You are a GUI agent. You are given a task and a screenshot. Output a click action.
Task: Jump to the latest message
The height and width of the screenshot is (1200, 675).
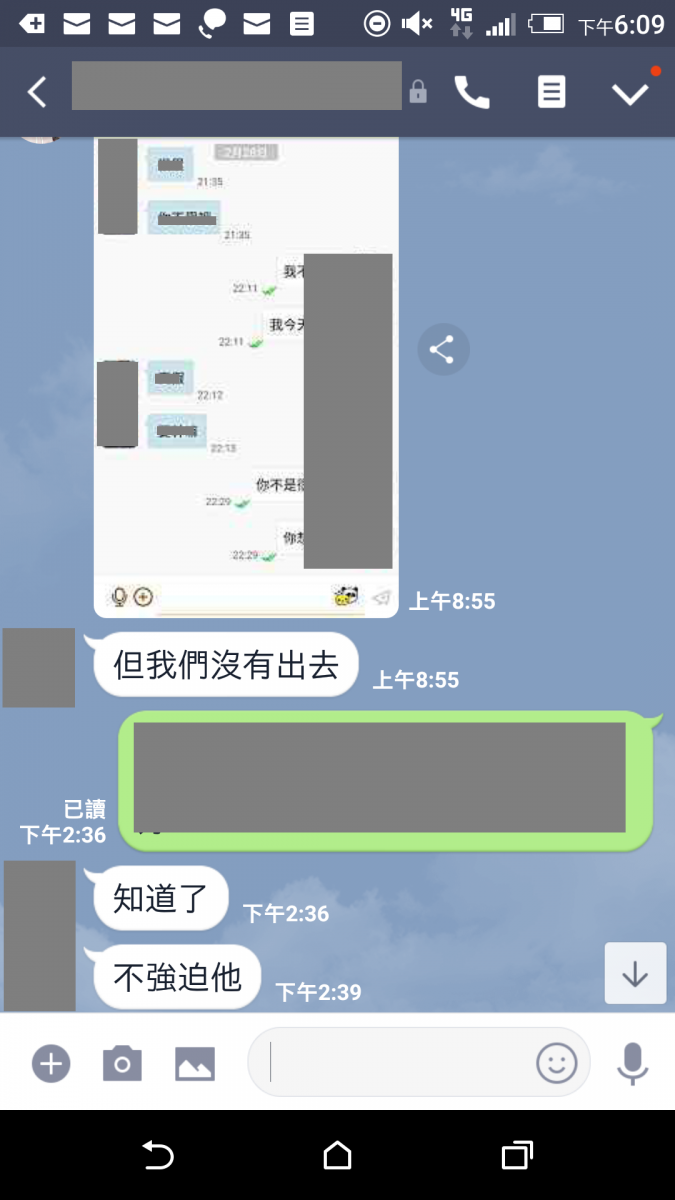635,973
